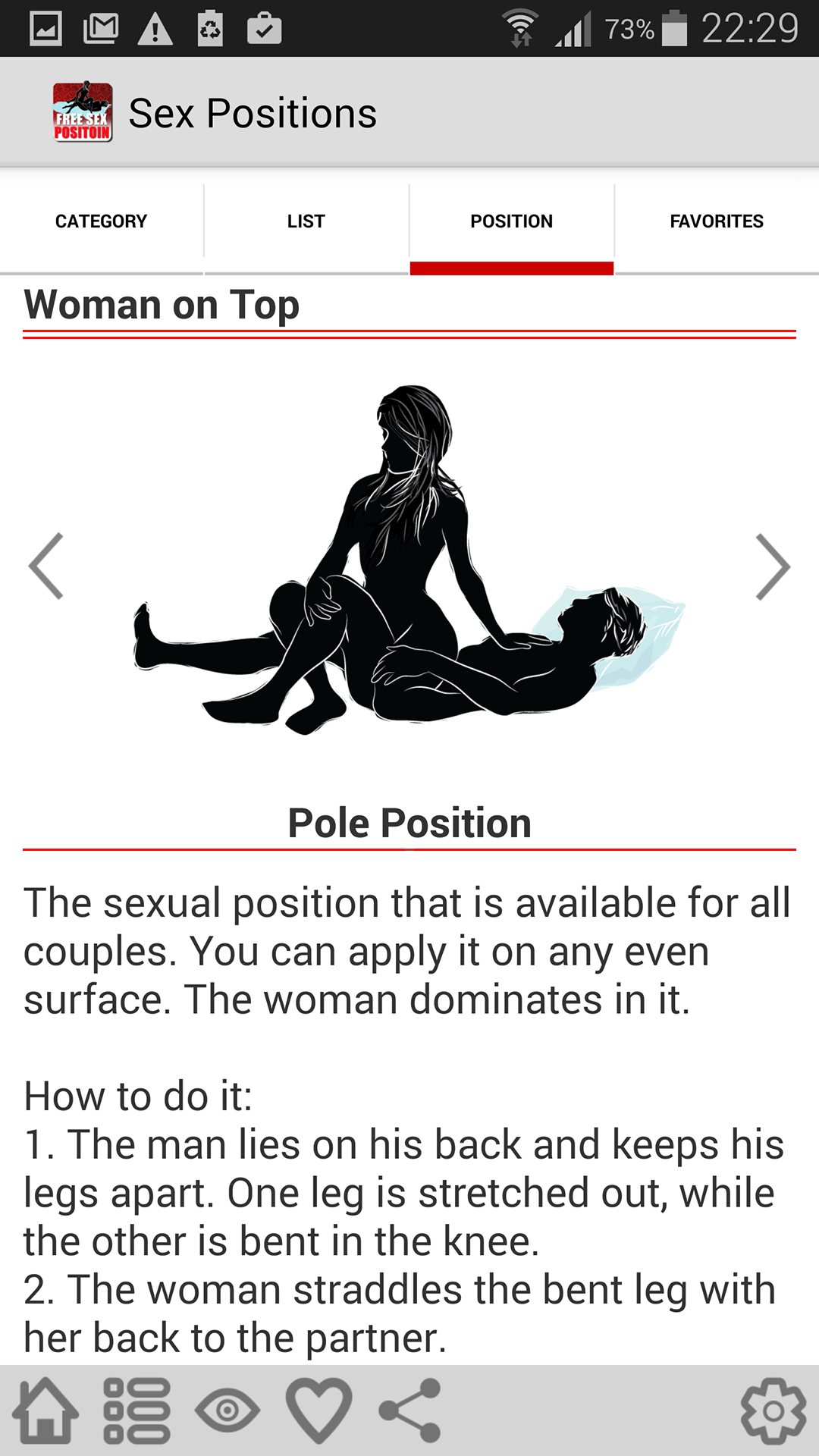Show the next position with right arrow

[773, 566]
